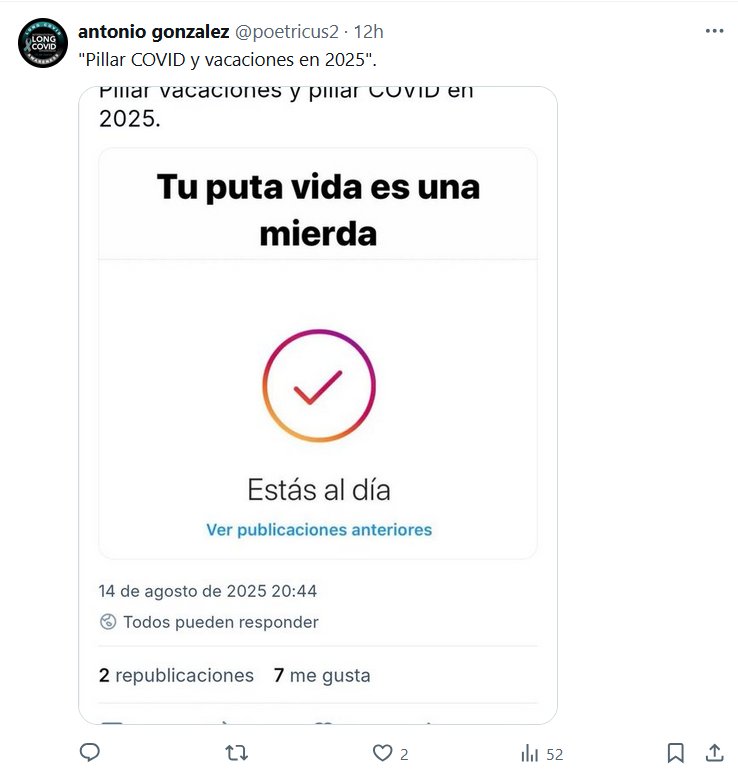This screenshot has width=738, height=778.
Task: View the post's analytics
Action: point(530,753)
